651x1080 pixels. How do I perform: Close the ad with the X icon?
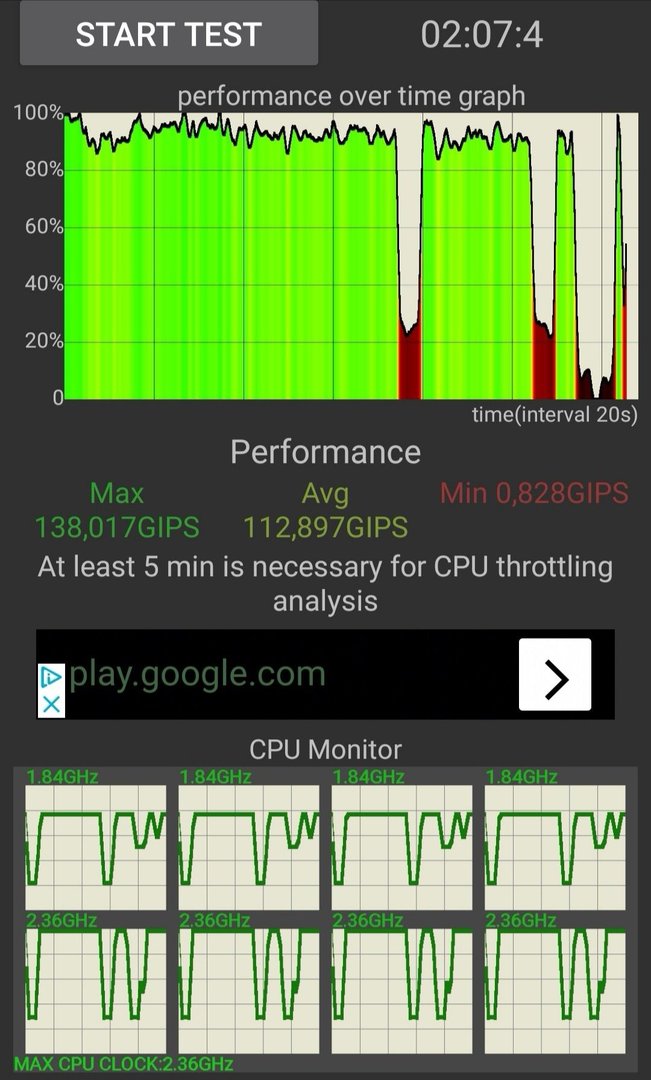[51, 705]
